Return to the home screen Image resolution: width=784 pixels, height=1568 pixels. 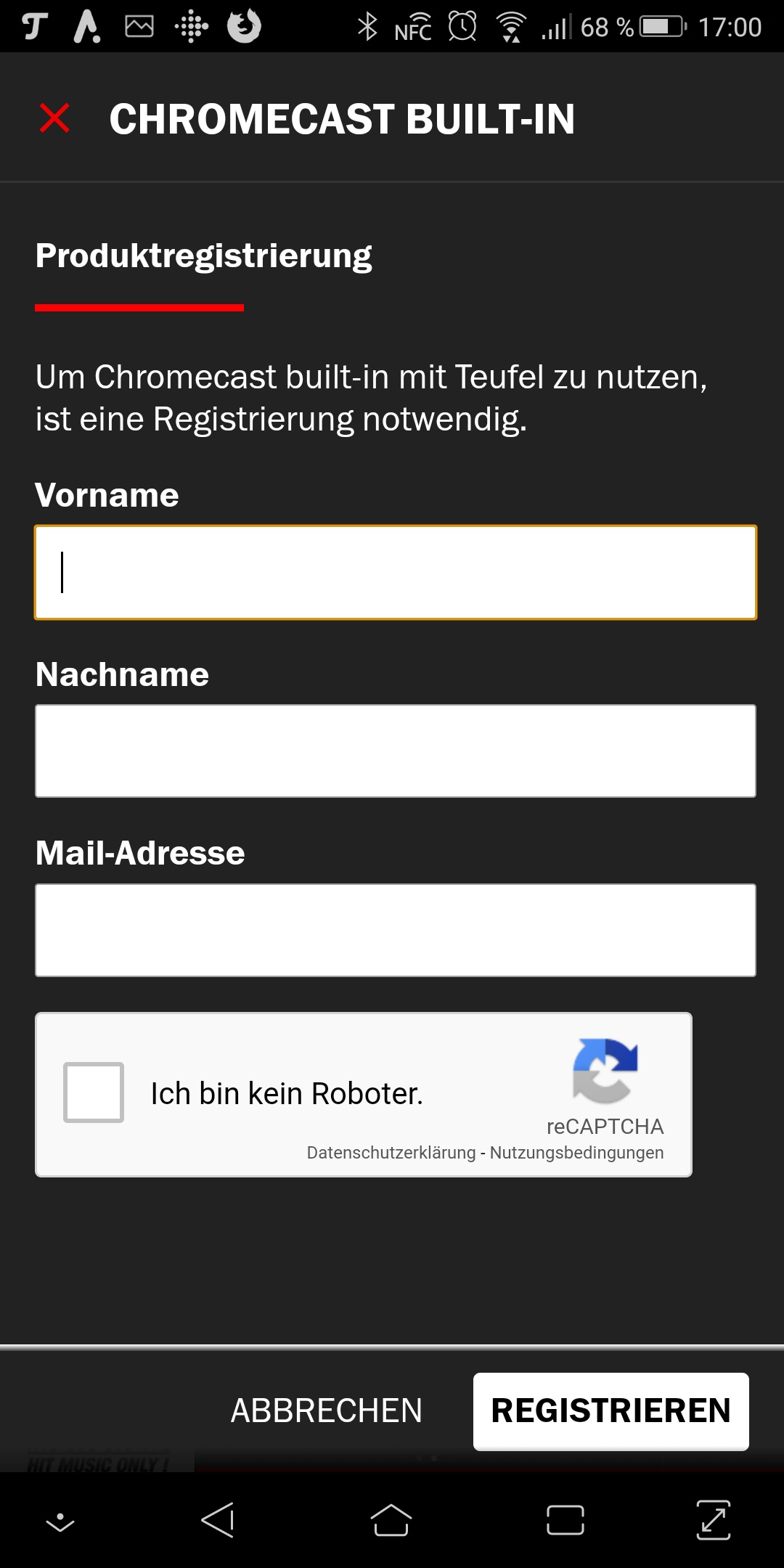tap(391, 1520)
